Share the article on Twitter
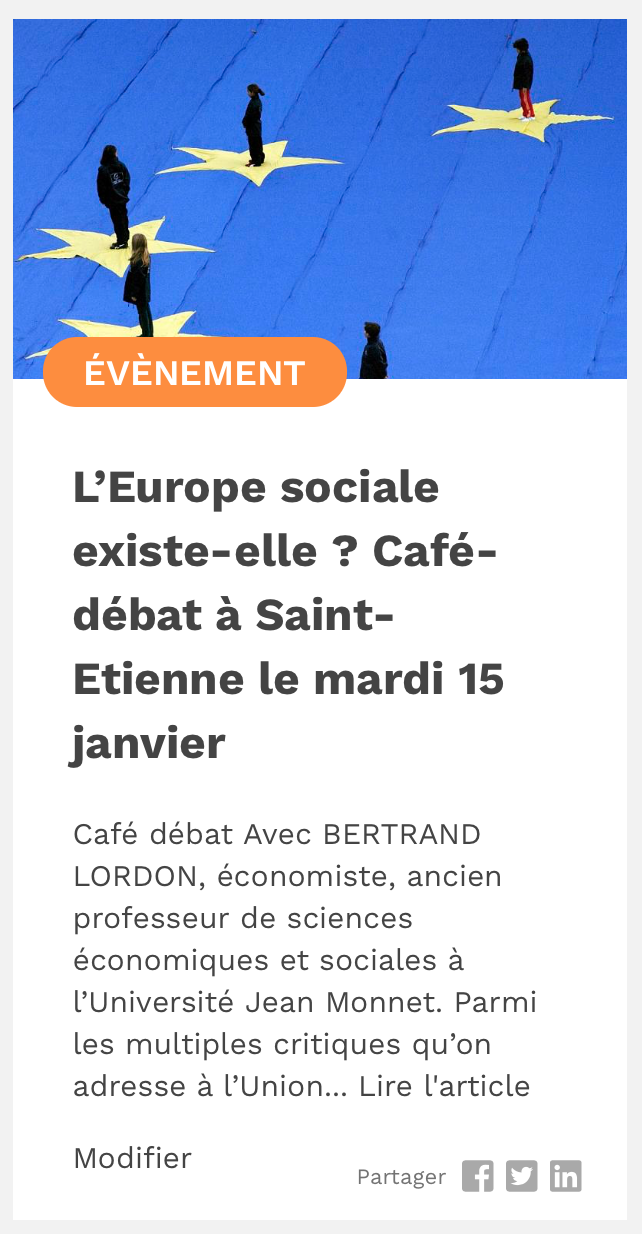642x1234 pixels. tap(521, 1176)
